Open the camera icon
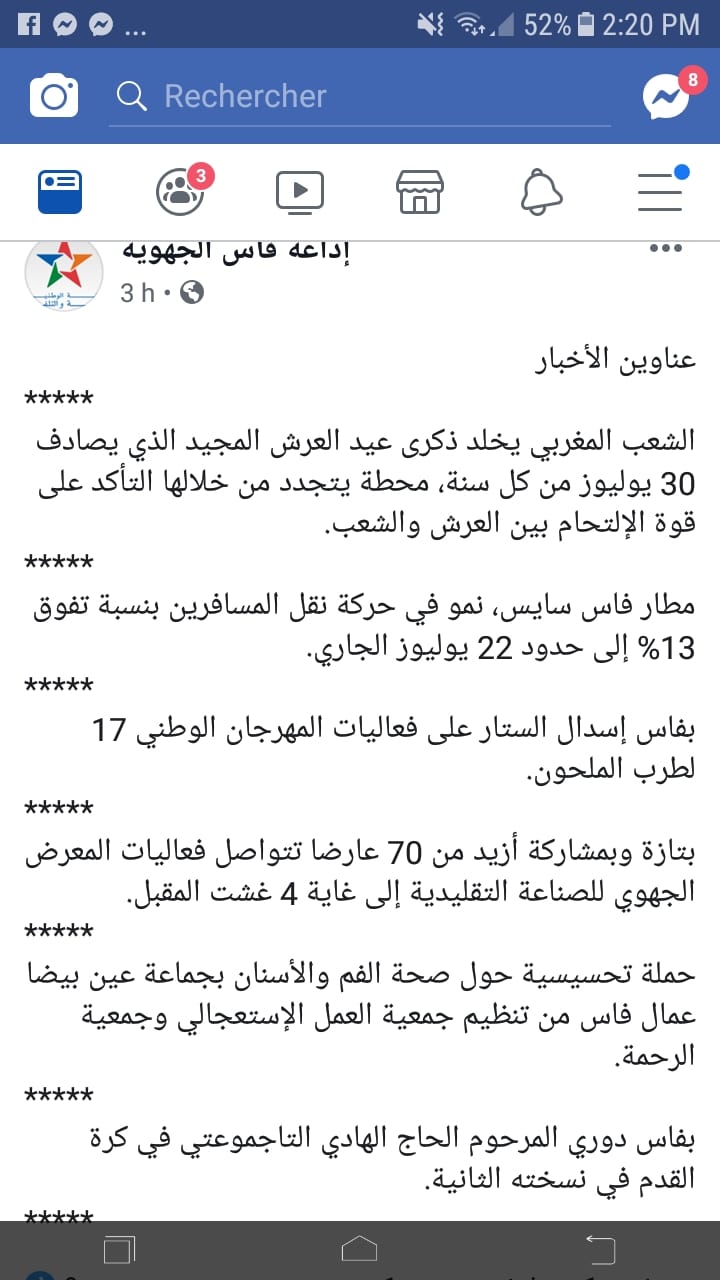Screen dimensions: 720x1280 pos(54,96)
